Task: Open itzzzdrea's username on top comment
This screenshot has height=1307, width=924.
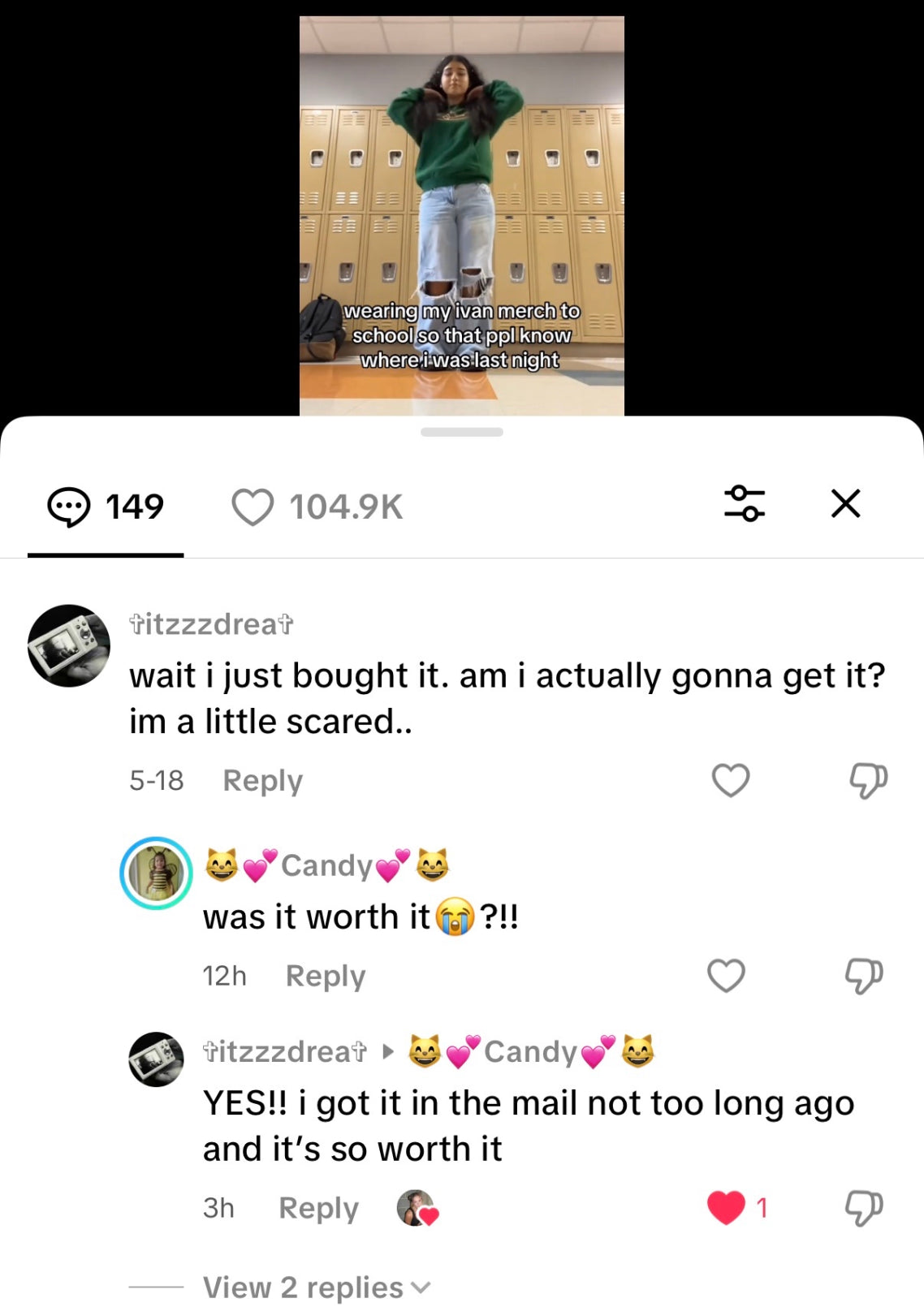Action: click(211, 624)
